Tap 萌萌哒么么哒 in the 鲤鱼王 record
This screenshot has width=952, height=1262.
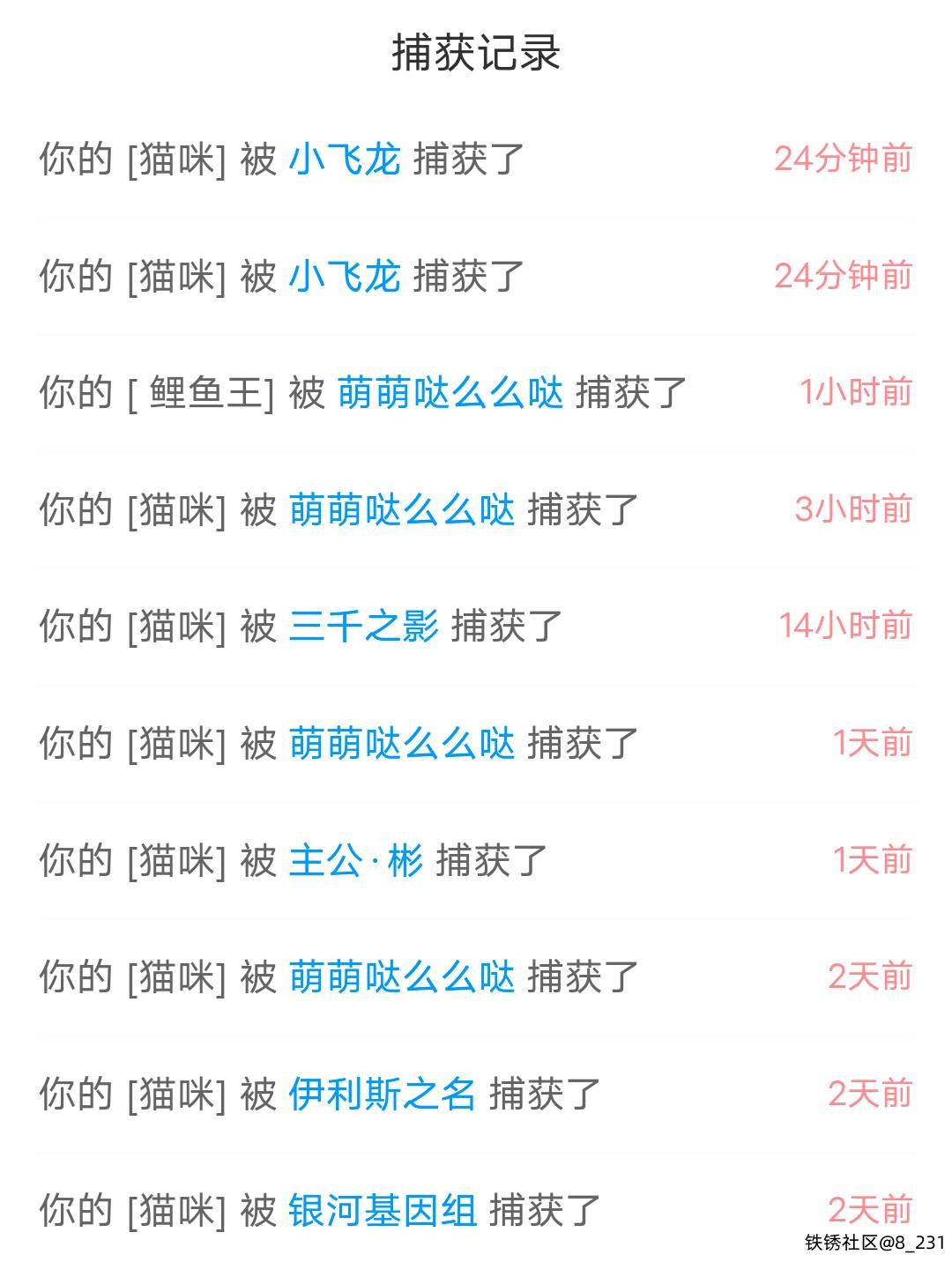450,393
